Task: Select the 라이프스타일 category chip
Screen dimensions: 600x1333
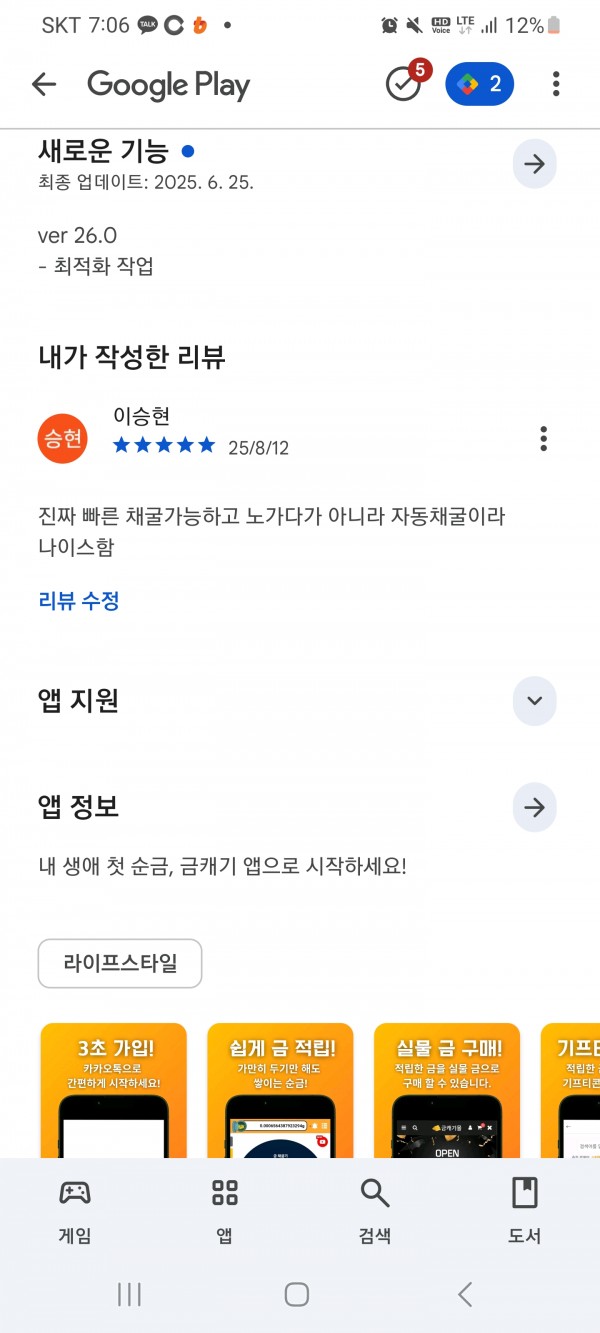Action: [120, 964]
